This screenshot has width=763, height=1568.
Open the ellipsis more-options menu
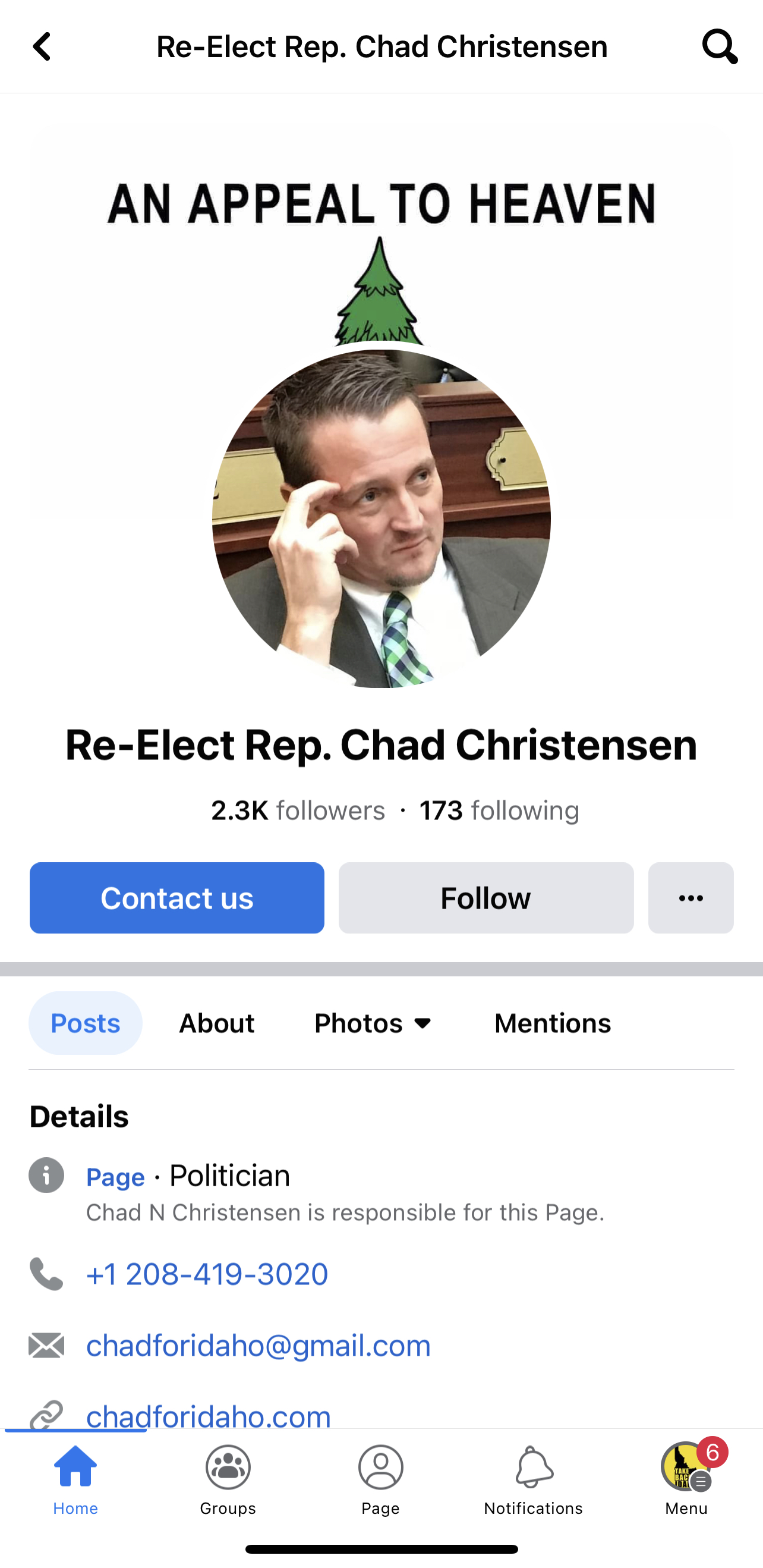click(691, 898)
